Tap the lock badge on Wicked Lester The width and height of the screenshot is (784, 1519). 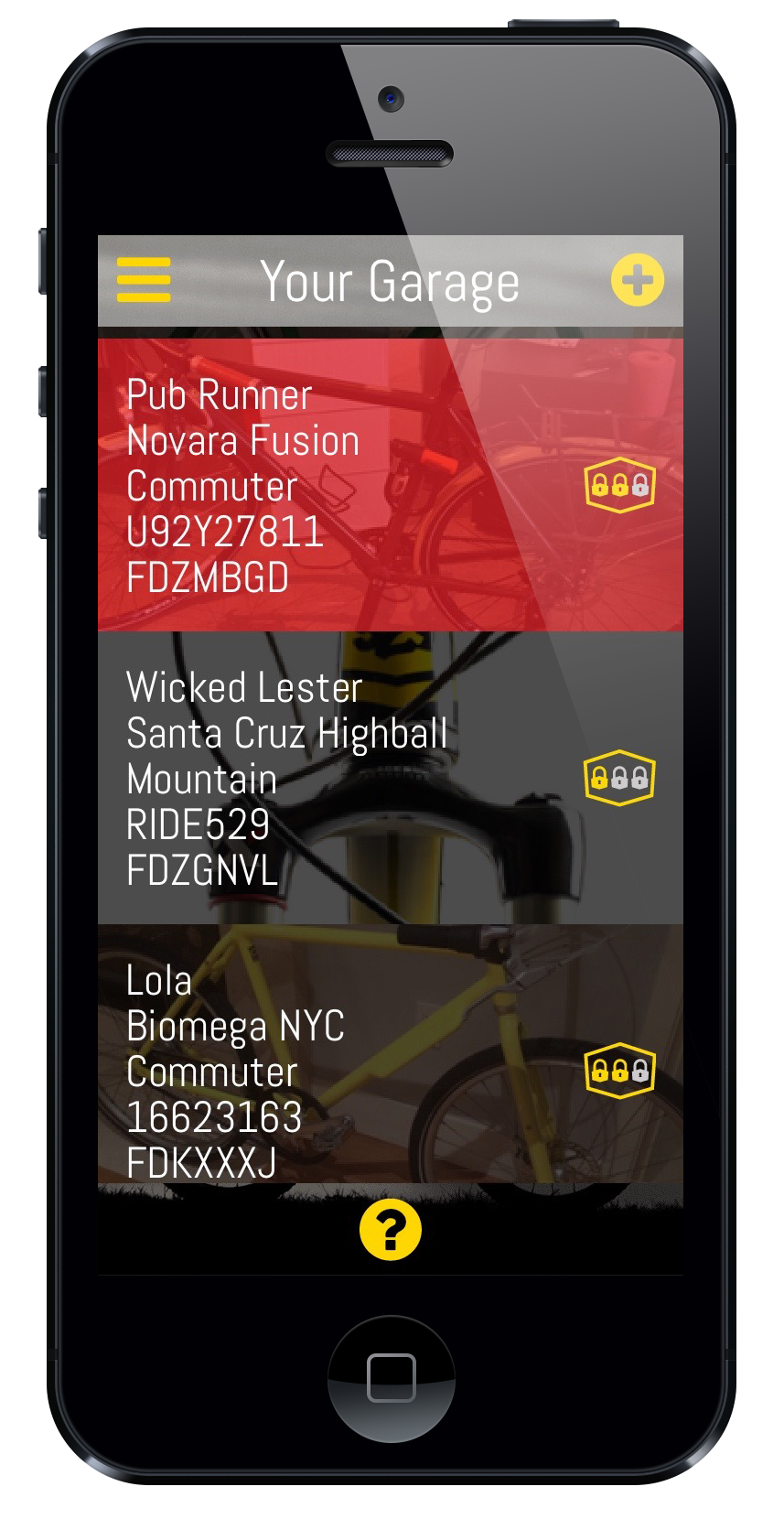[x=619, y=778]
